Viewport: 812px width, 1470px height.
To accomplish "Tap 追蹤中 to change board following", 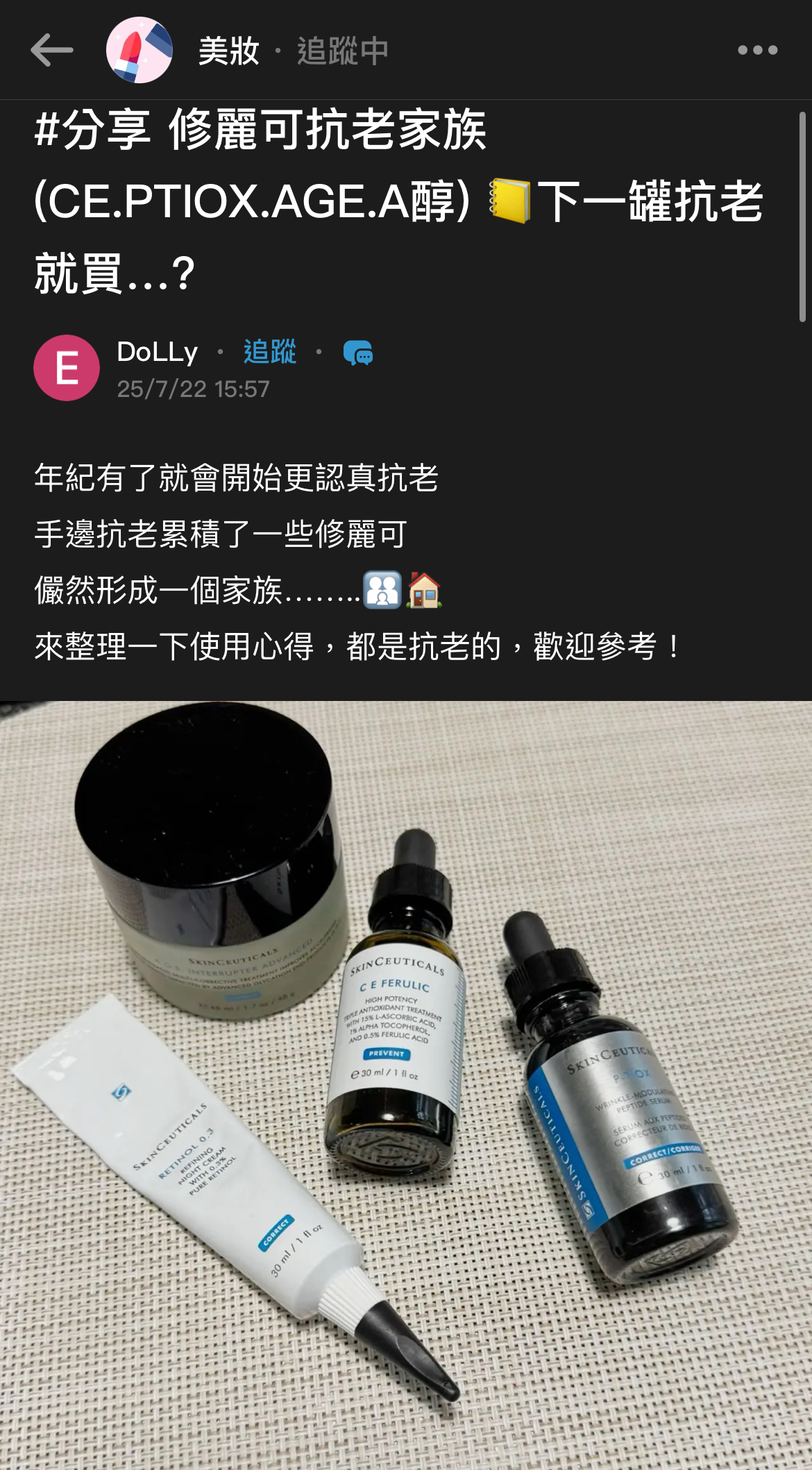I will tap(342, 51).
